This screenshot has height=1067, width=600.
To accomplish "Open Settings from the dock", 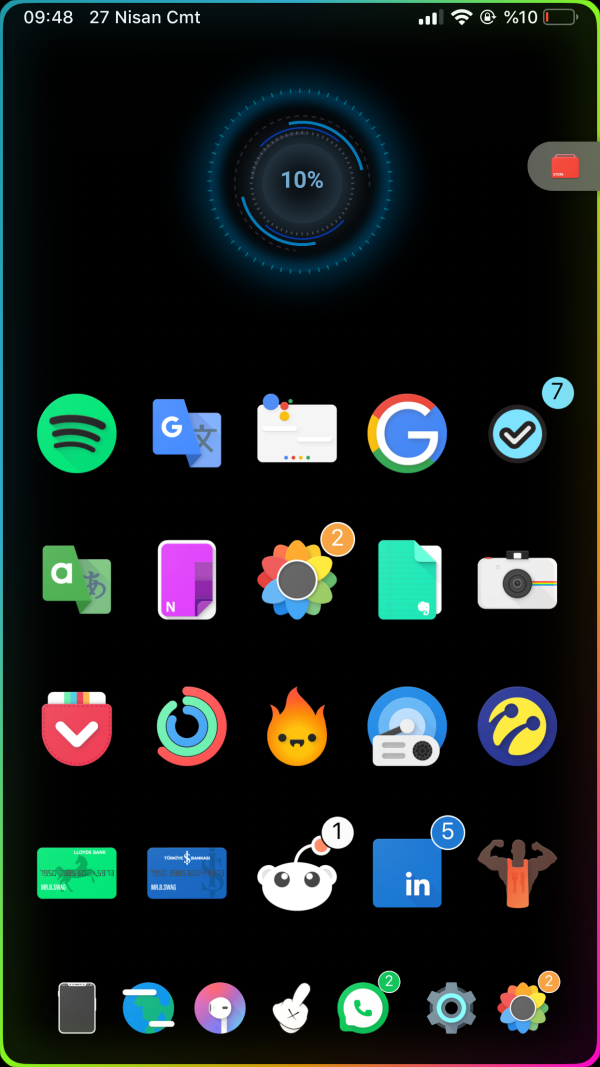I will pos(451,1008).
